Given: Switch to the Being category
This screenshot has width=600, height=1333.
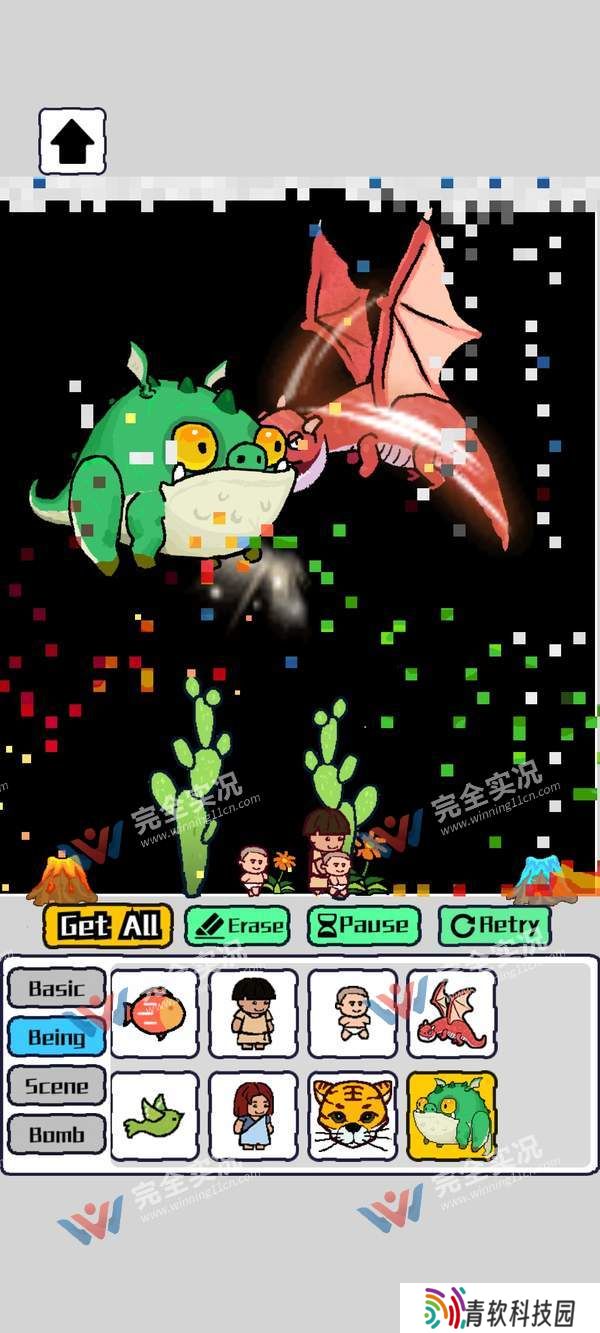Looking at the screenshot, I should pos(57,1037).
